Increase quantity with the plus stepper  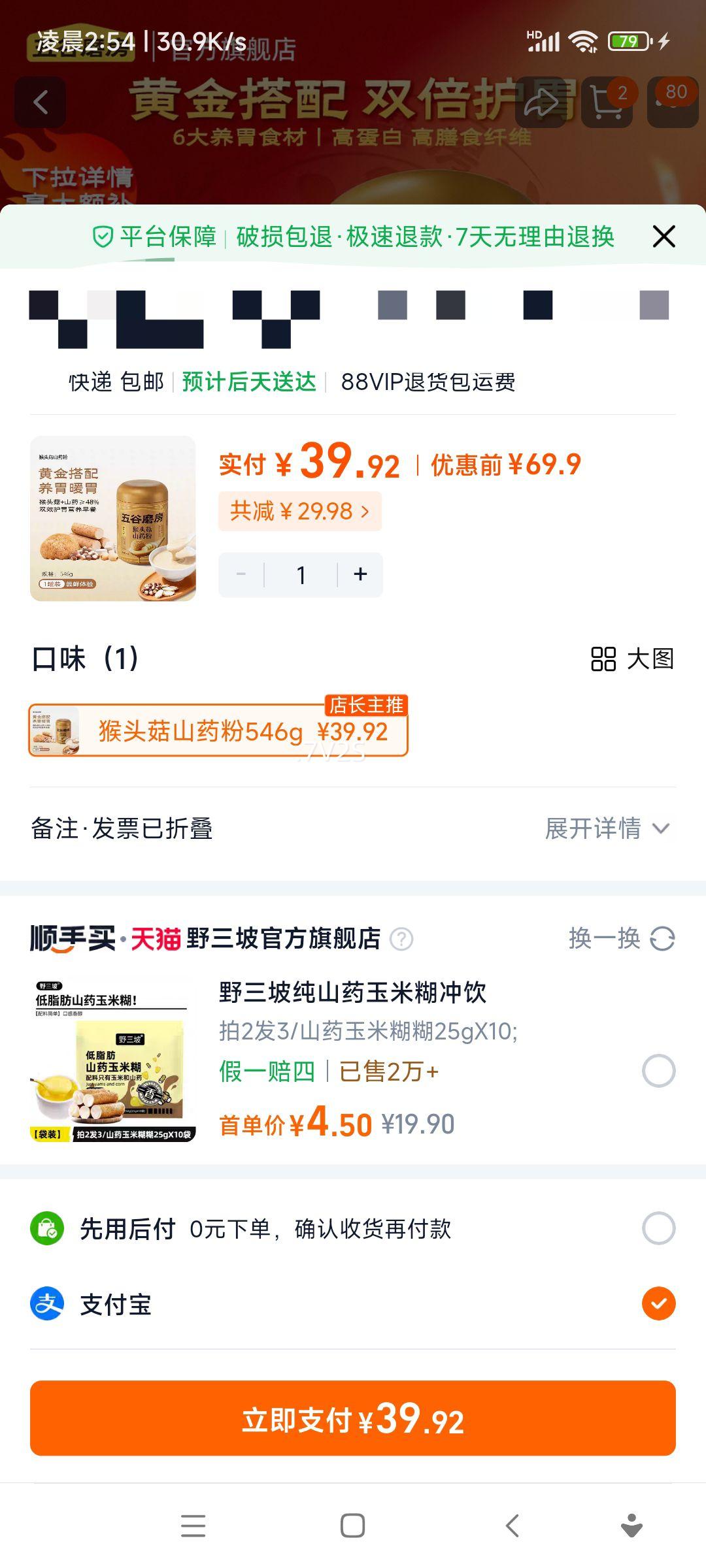coord(360,574)
